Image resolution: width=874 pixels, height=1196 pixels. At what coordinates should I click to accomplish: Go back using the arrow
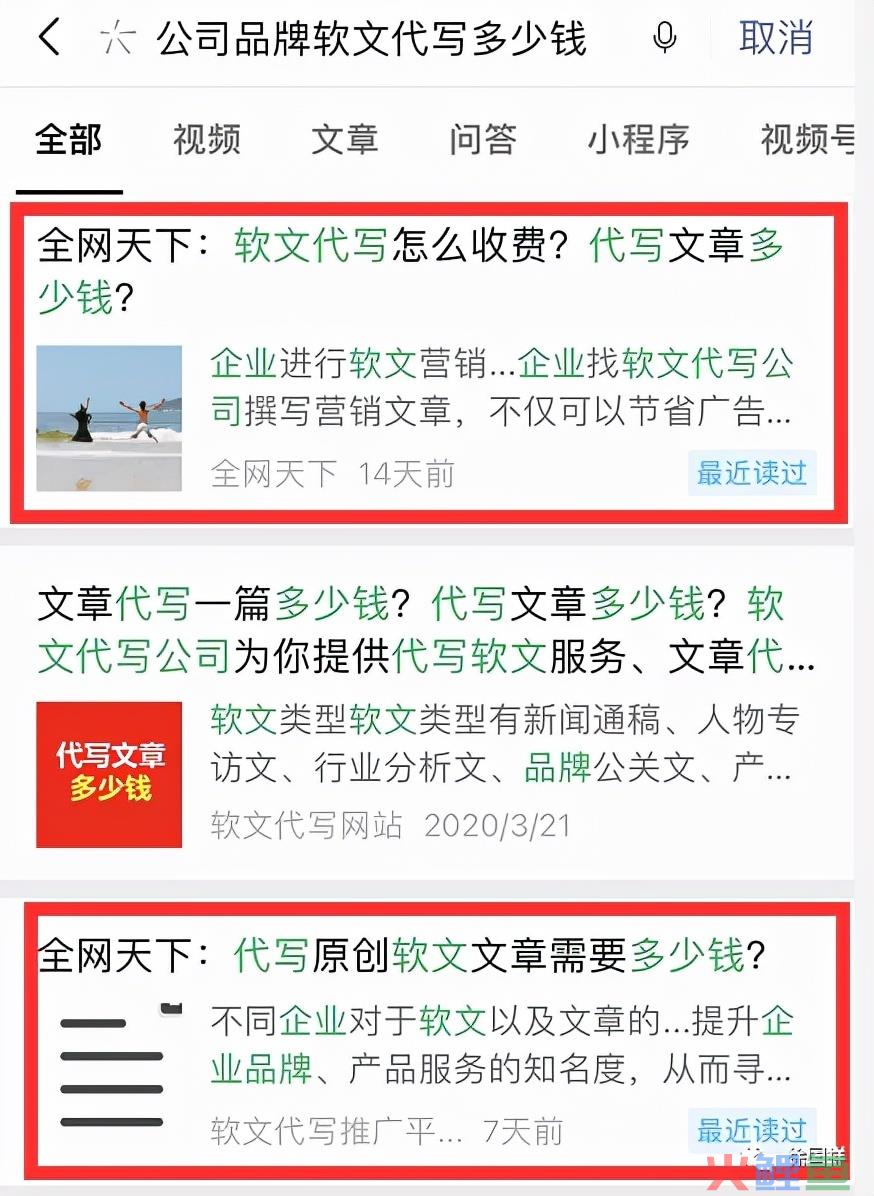pyautogui.click(x=50, y=39)
